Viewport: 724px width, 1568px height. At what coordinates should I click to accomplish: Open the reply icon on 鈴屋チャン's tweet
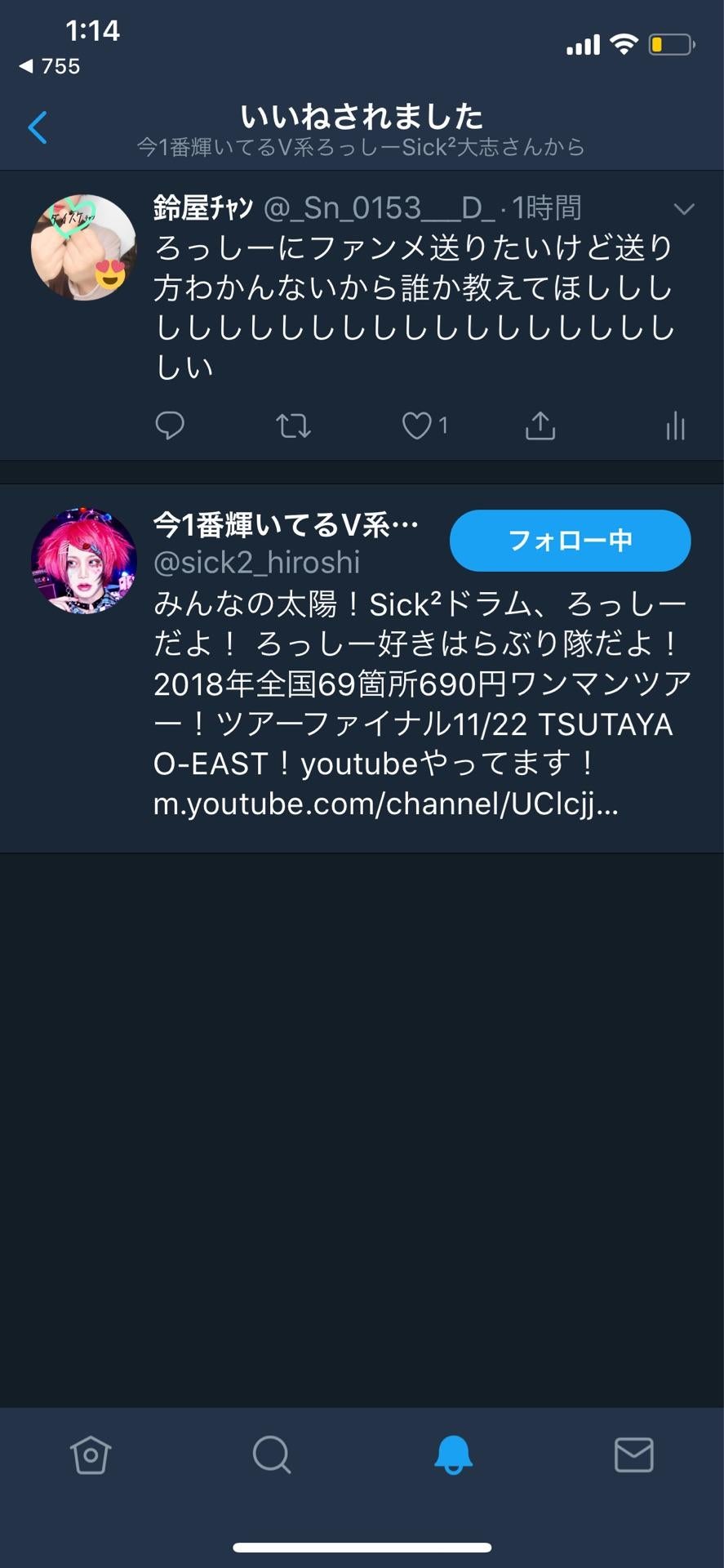point(170,425)
